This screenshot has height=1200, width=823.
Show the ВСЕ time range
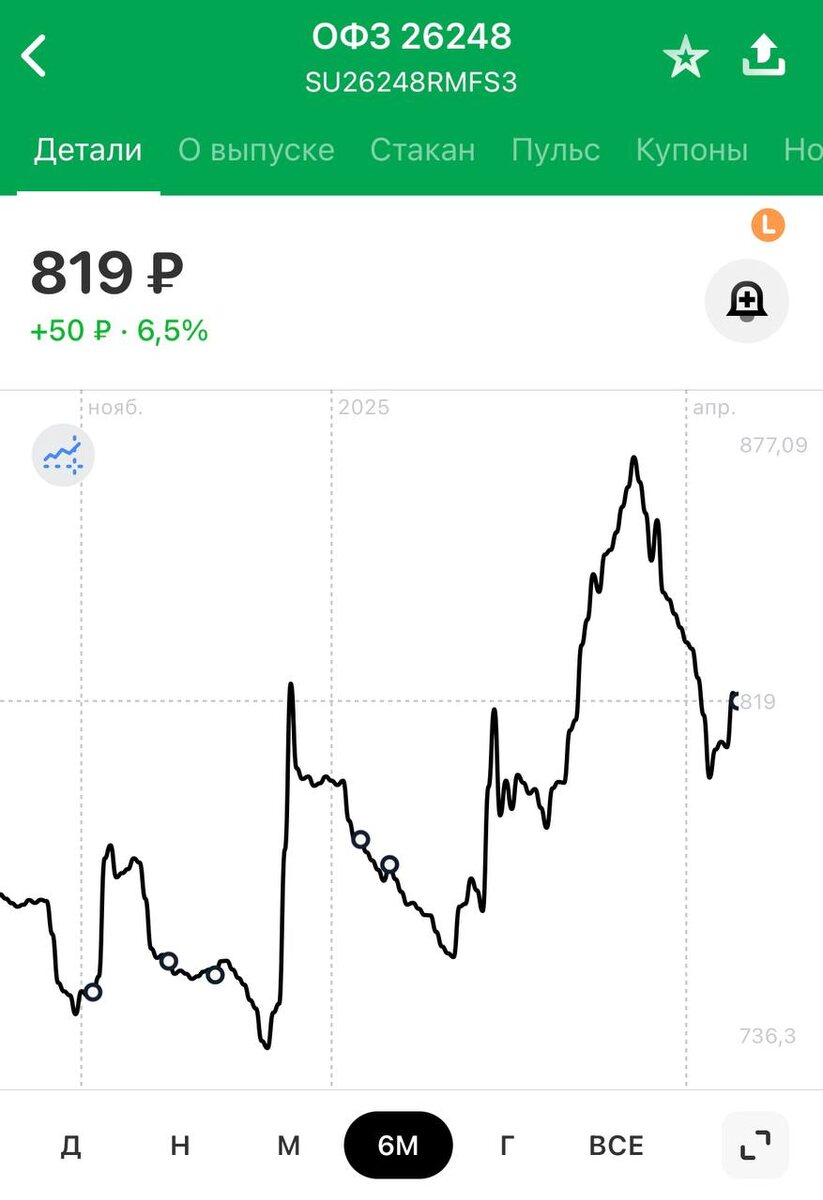coord(616,1145)
